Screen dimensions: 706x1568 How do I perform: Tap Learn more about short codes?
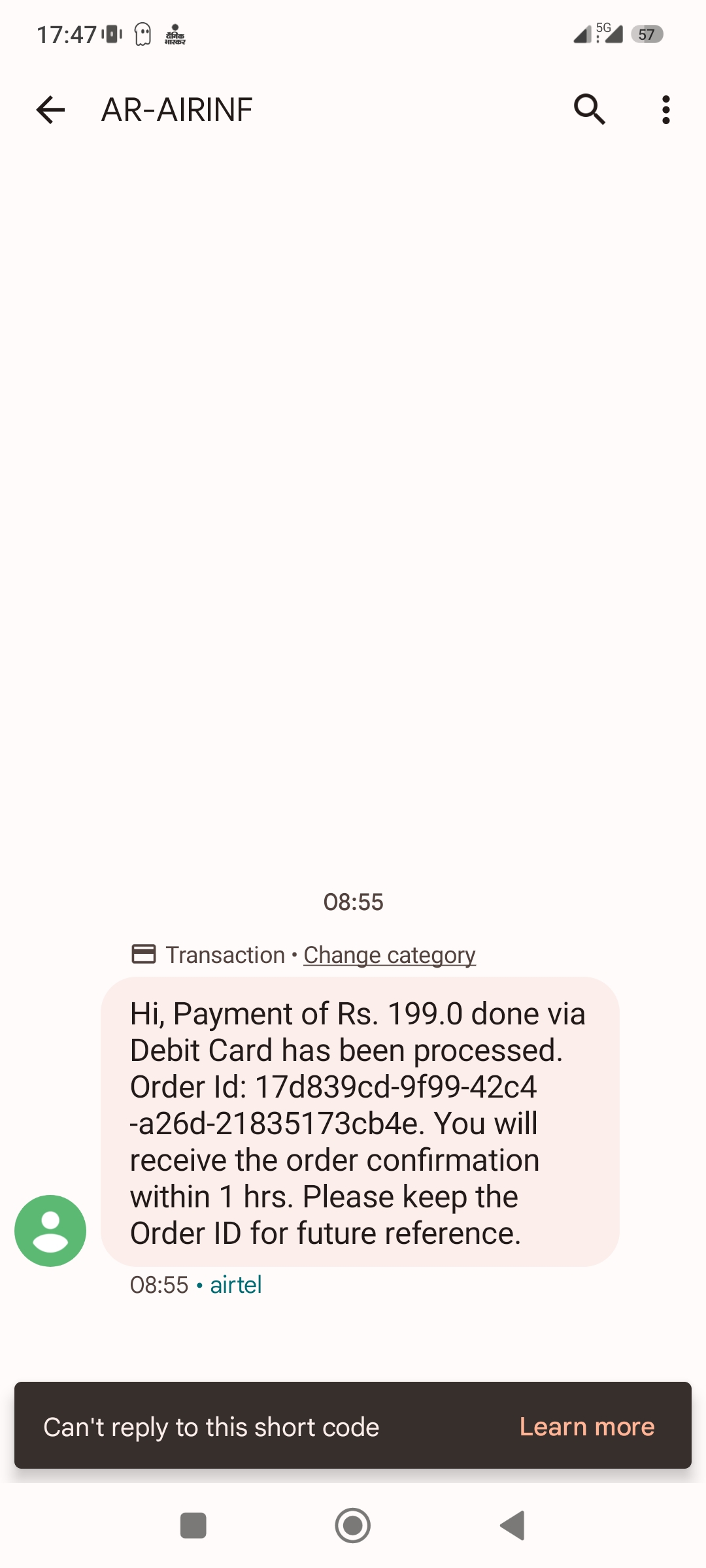click(x=586, y=1427)
